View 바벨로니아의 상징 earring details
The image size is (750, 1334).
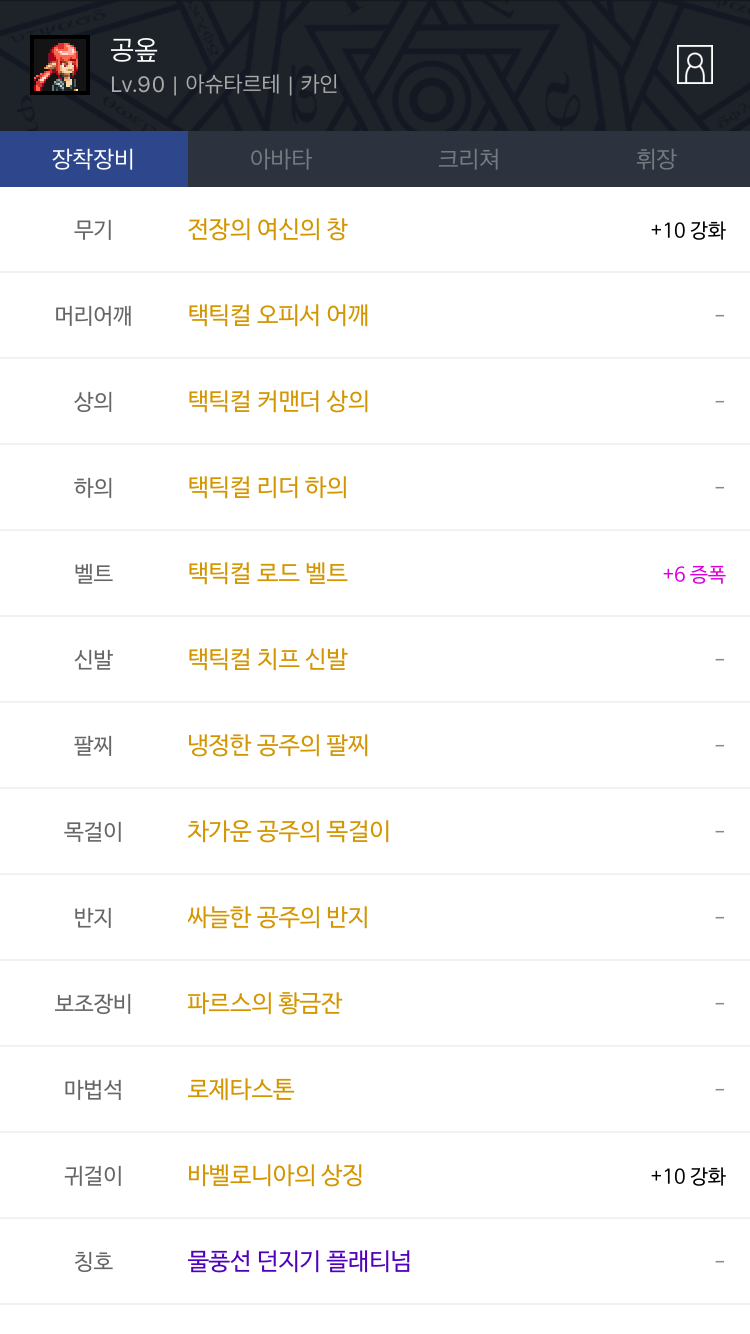(275, 1175)
